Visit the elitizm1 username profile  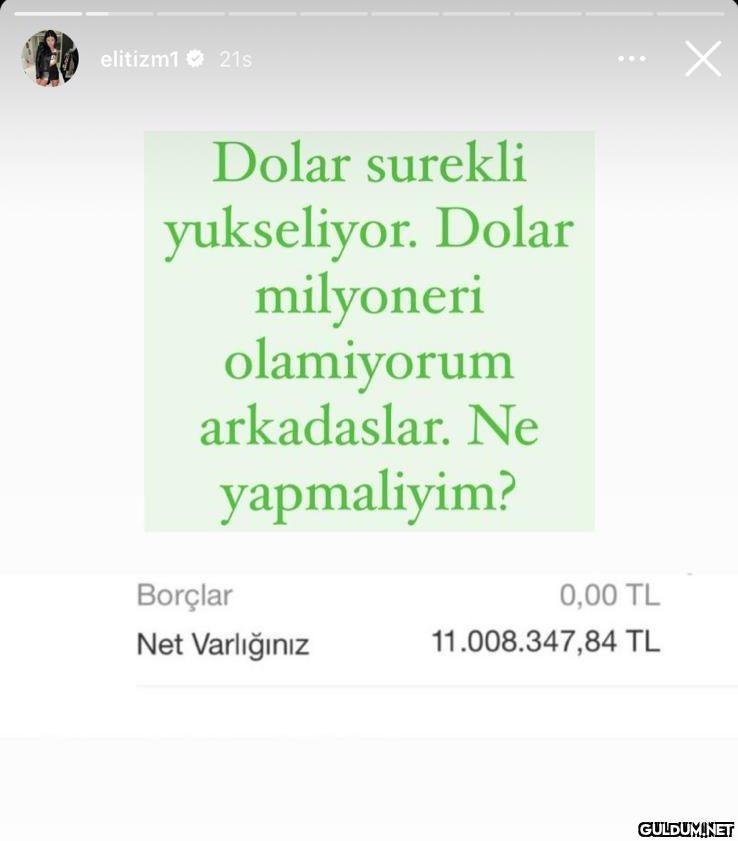click(139, 60)
